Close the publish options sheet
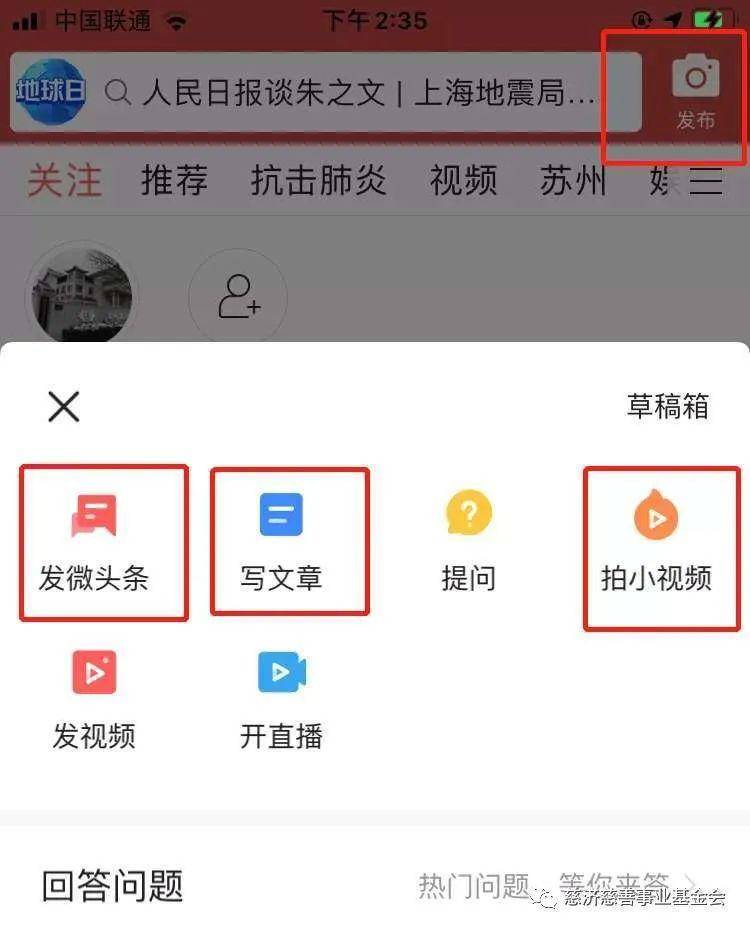Image resolution: width=750 pixels, height=930 pixels. pyautogui.click(x=64, y=406)
